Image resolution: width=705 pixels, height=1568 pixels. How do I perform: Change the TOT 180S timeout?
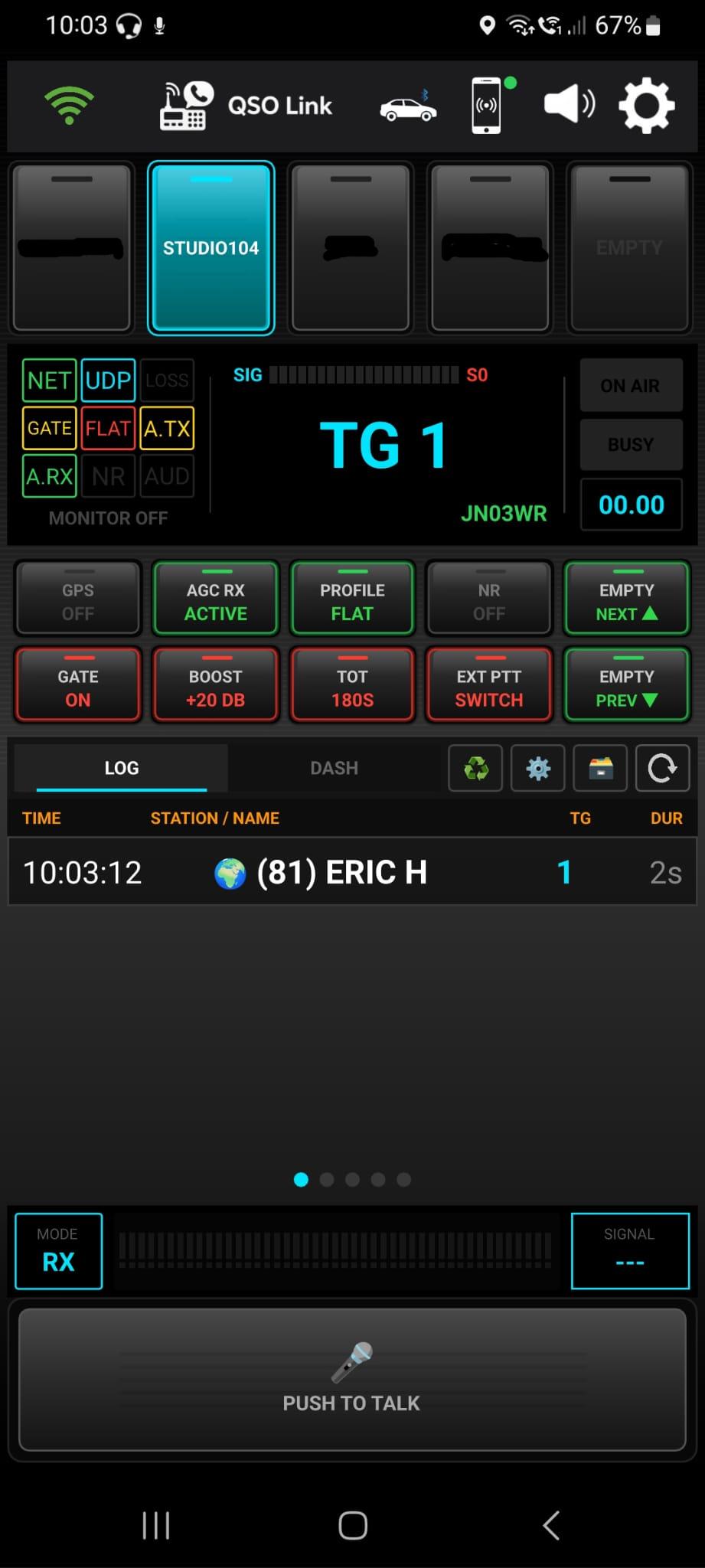click(x=352, y=687)
